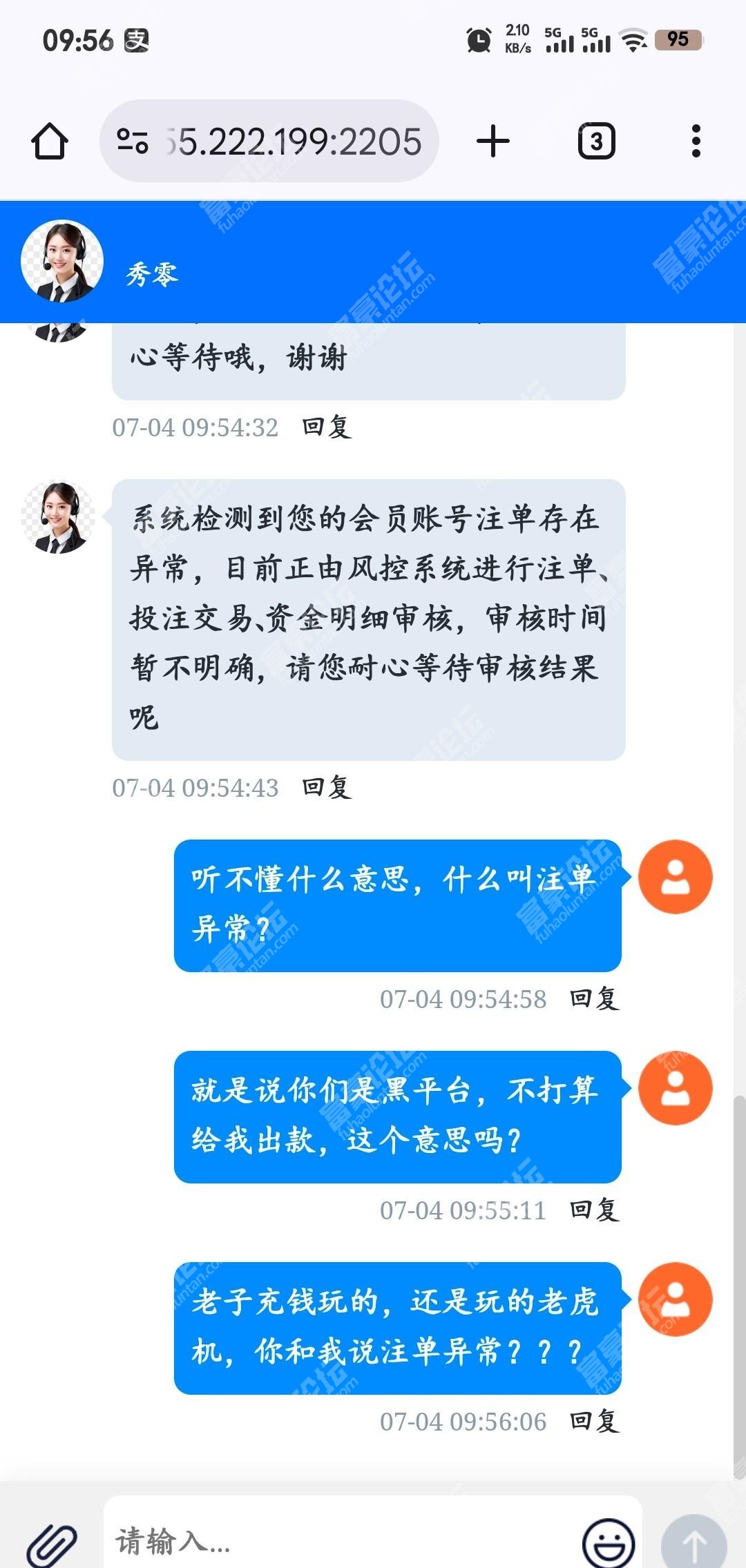Attach a file with the paperclip icon
The image size is (746, 1568).
(52, 1543)
